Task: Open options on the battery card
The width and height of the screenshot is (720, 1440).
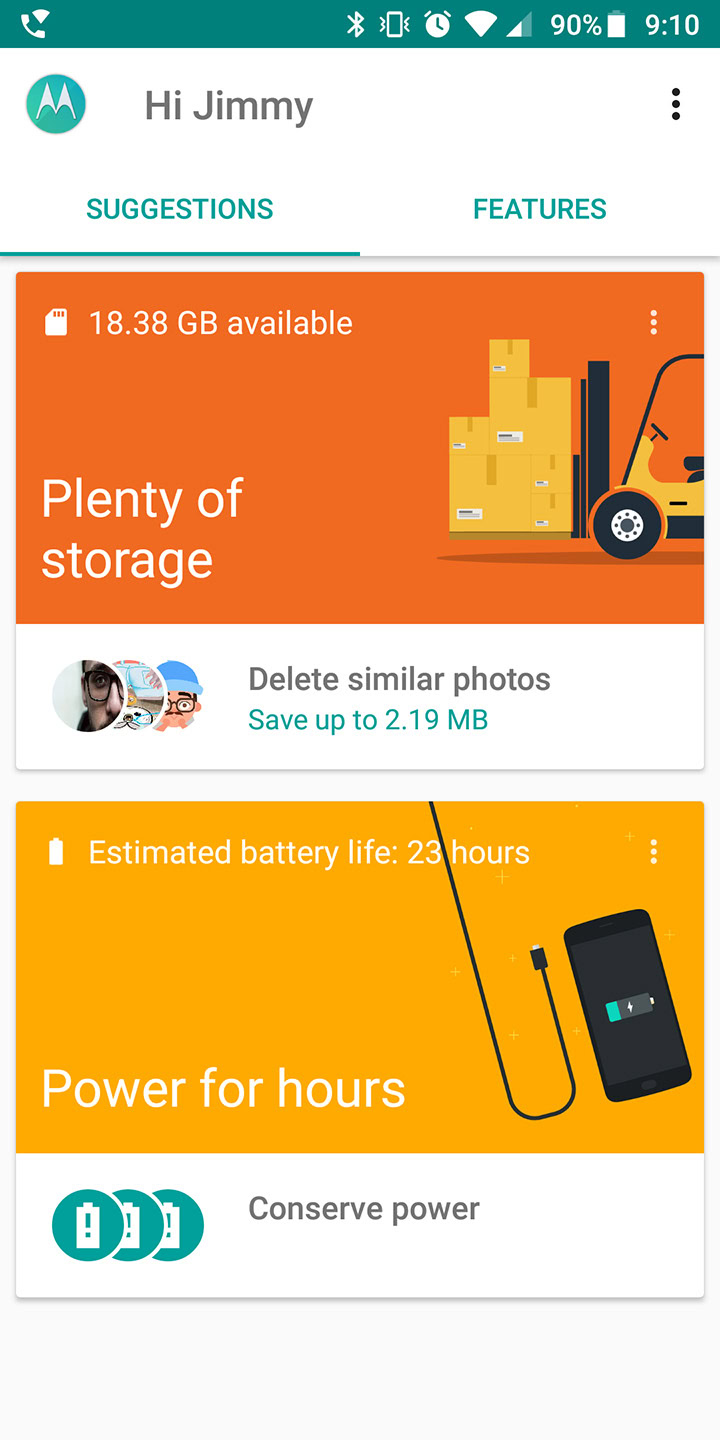Action: click(x=654, y=851)
